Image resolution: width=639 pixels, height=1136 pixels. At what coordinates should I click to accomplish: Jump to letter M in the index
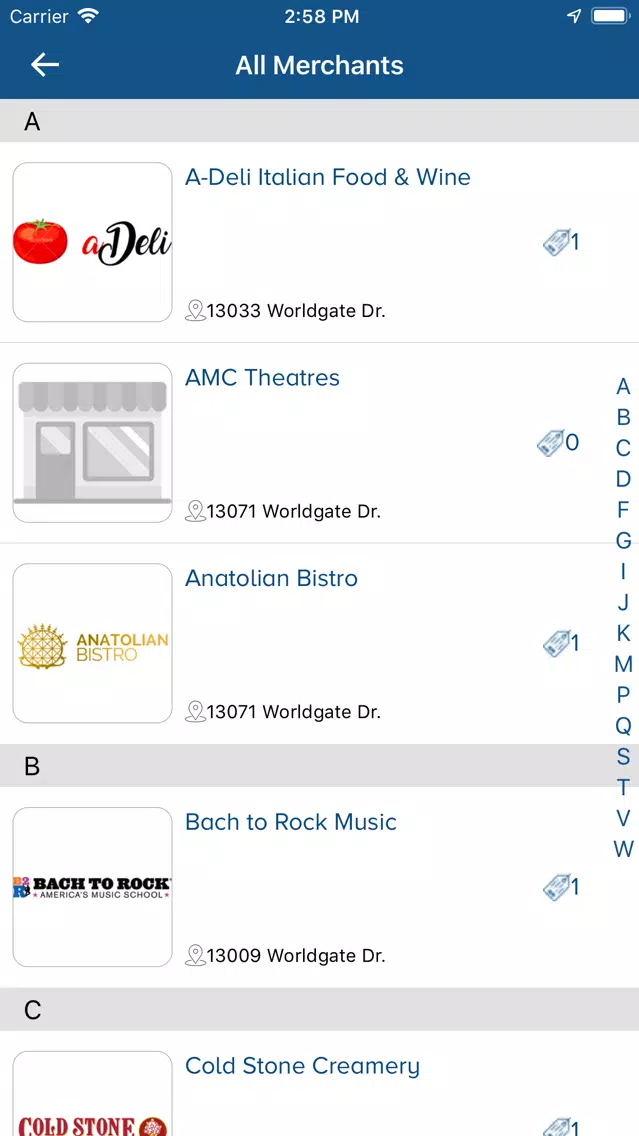coord(623,664)
